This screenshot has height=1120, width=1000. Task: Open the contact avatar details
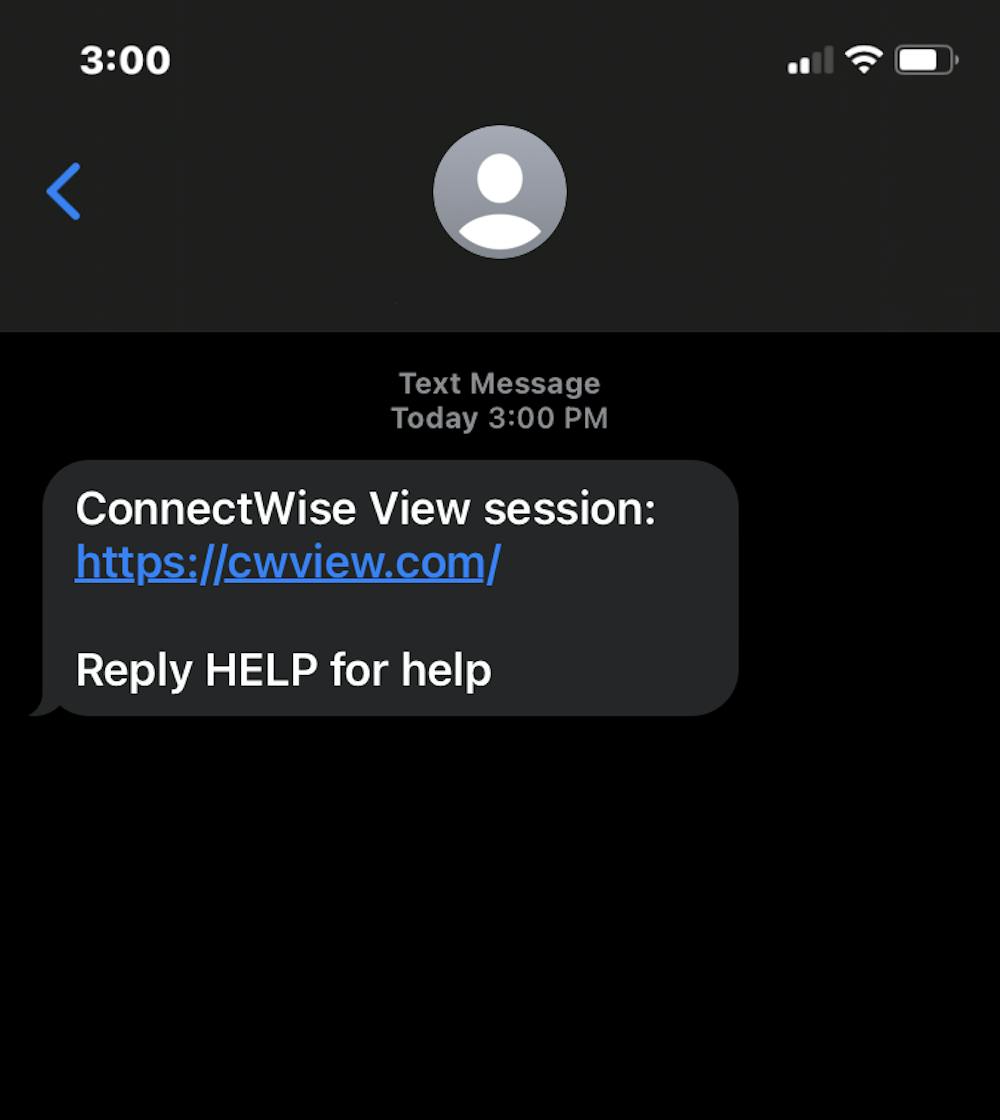click(x=500, y=192)
